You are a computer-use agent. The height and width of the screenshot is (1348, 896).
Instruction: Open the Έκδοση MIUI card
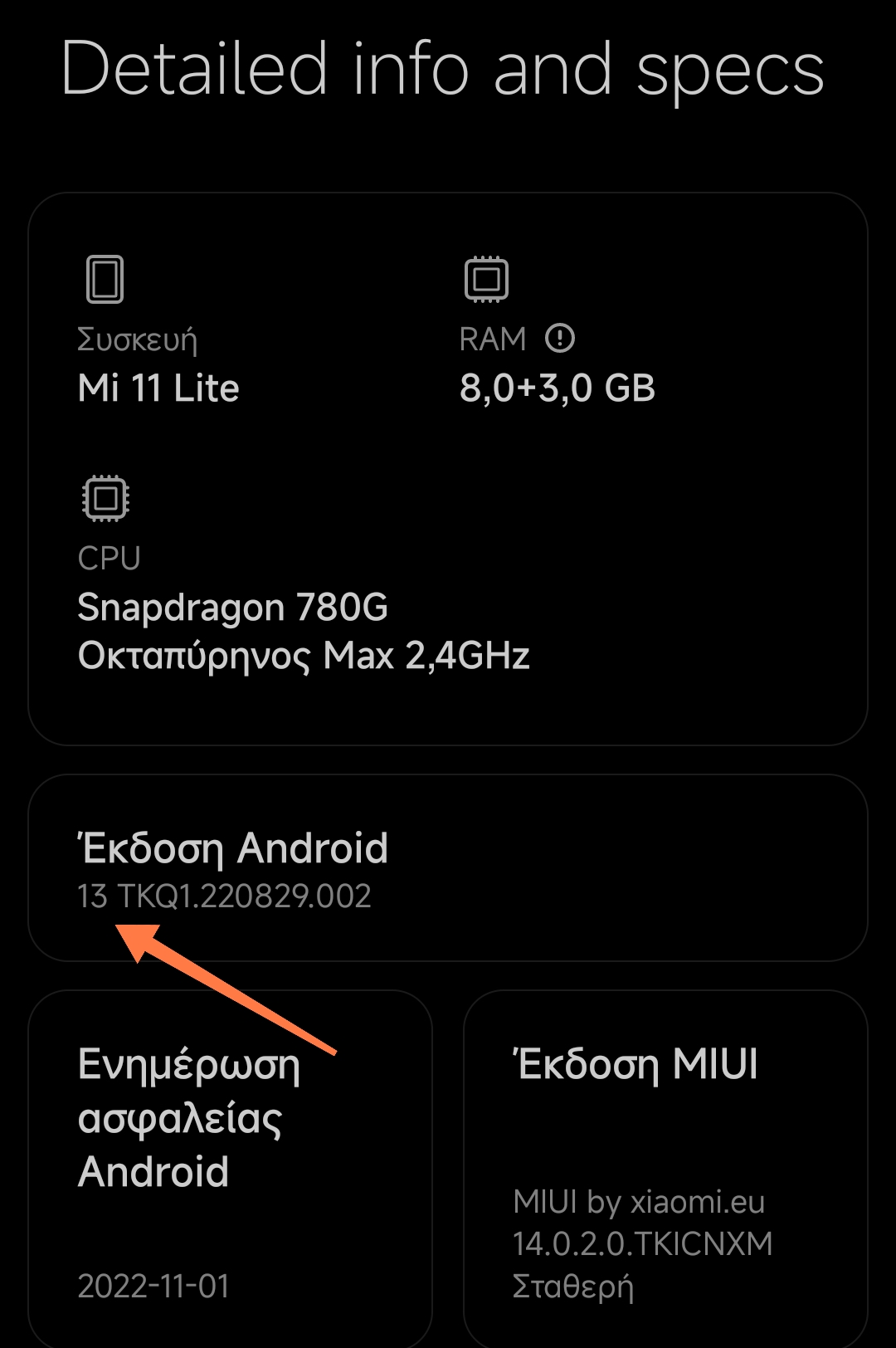(665, 1170)
